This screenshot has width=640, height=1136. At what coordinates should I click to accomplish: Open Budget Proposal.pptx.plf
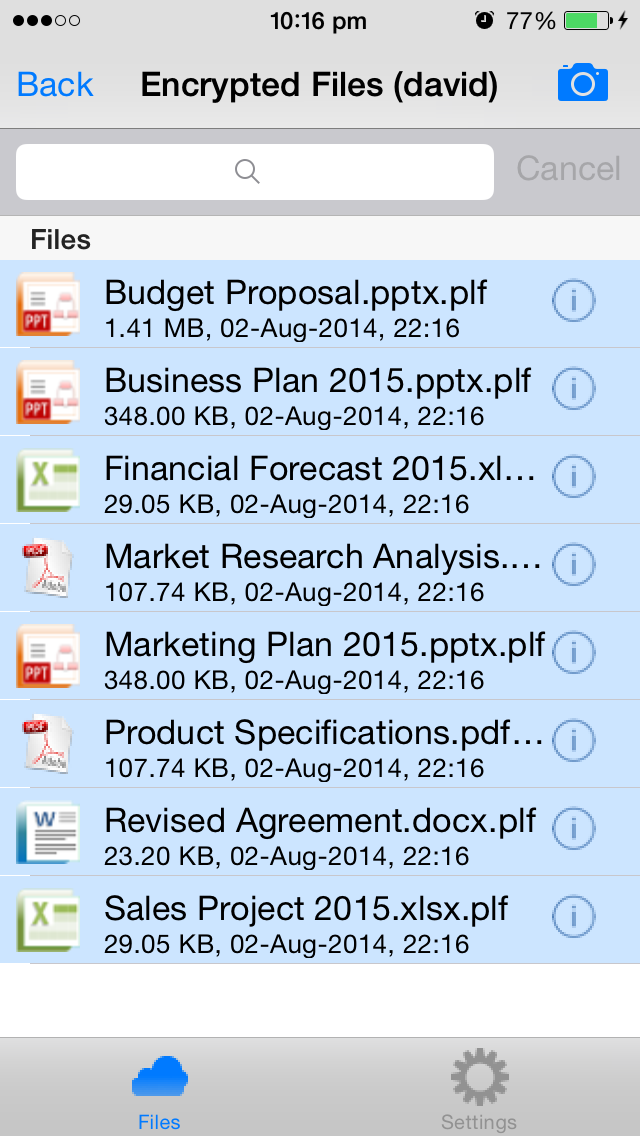pyautogui.click(x=320, y=304)
